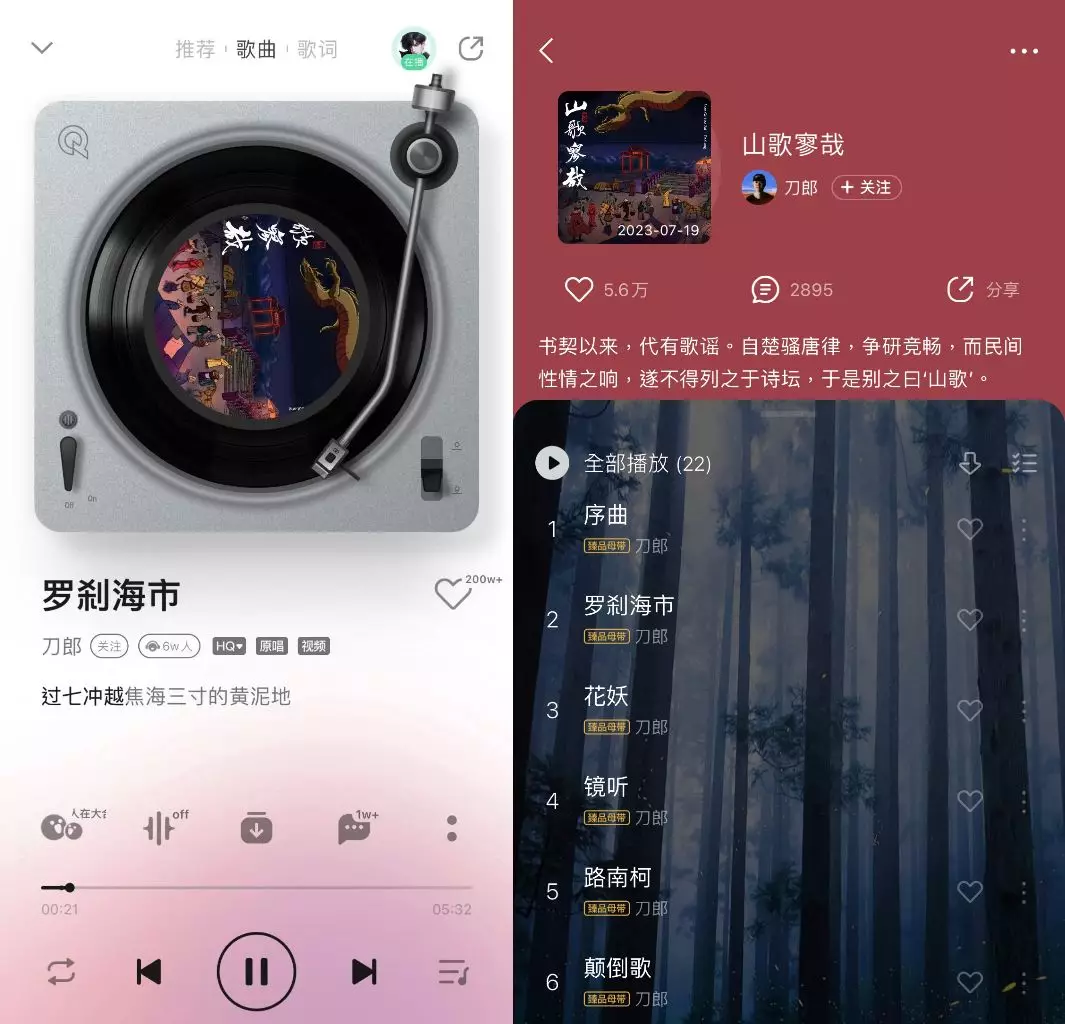
Task: Like the track 镜听 with its heart
Action: tap(969, 801)
